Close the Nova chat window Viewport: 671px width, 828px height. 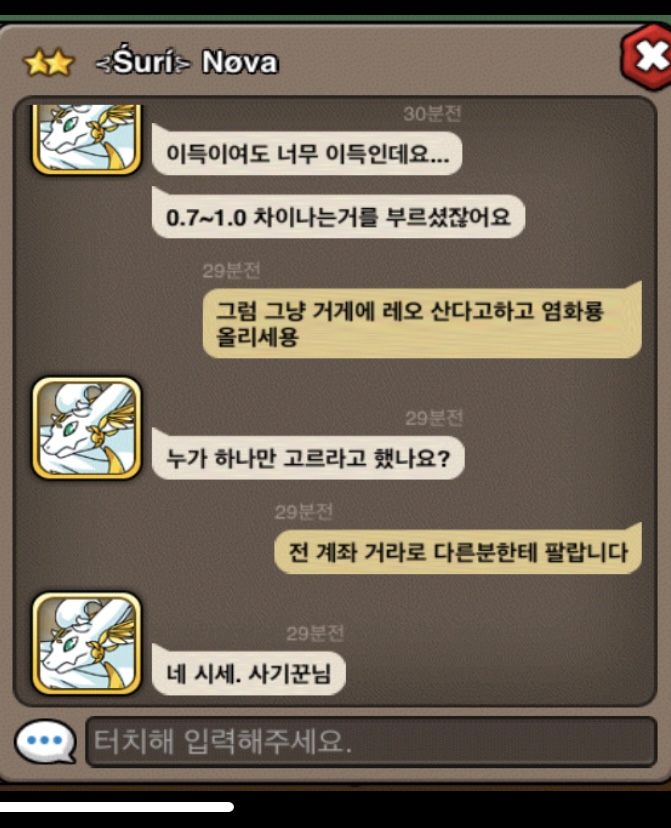tap(648, 57)
